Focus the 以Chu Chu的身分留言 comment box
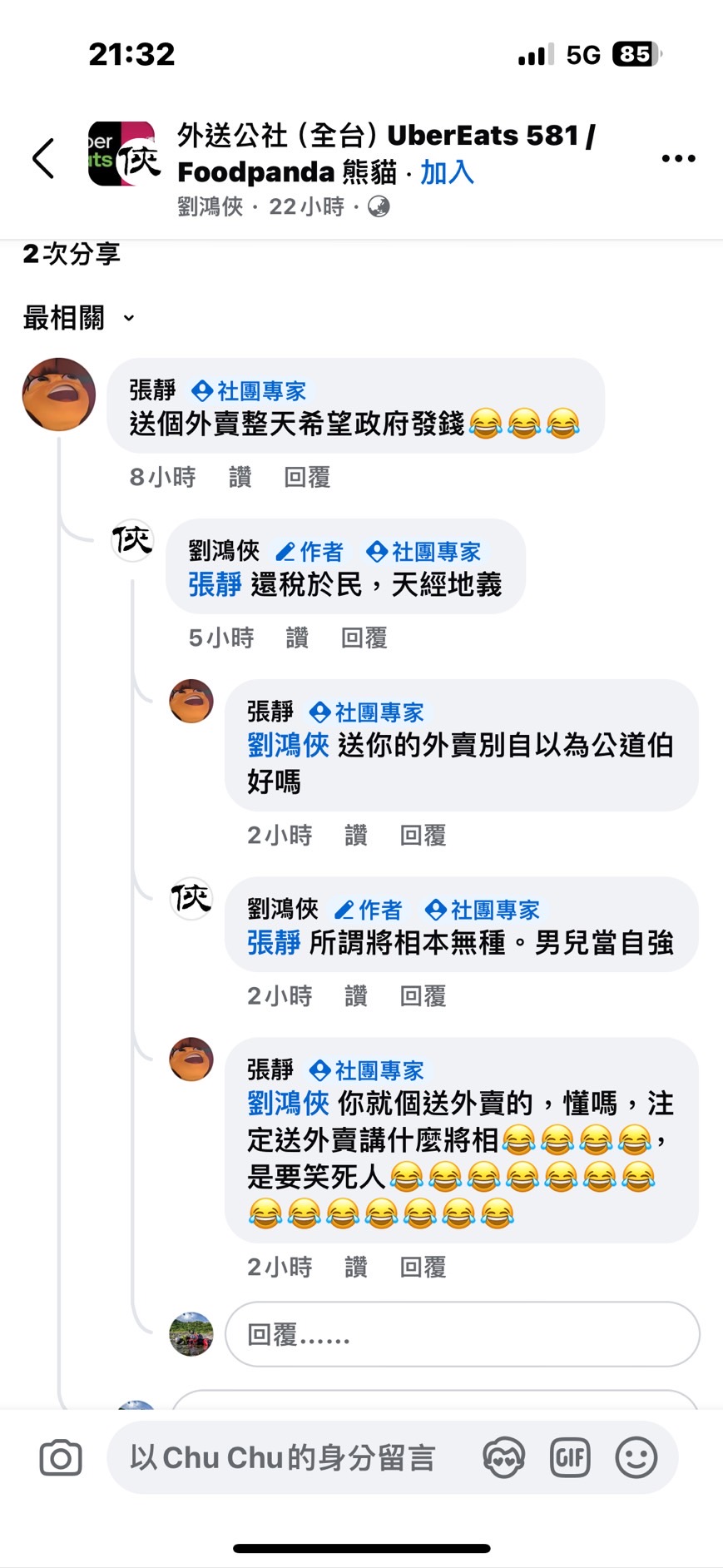Image resolution: width=723 pixels, height=1568 pixels. coord(283,1458)
